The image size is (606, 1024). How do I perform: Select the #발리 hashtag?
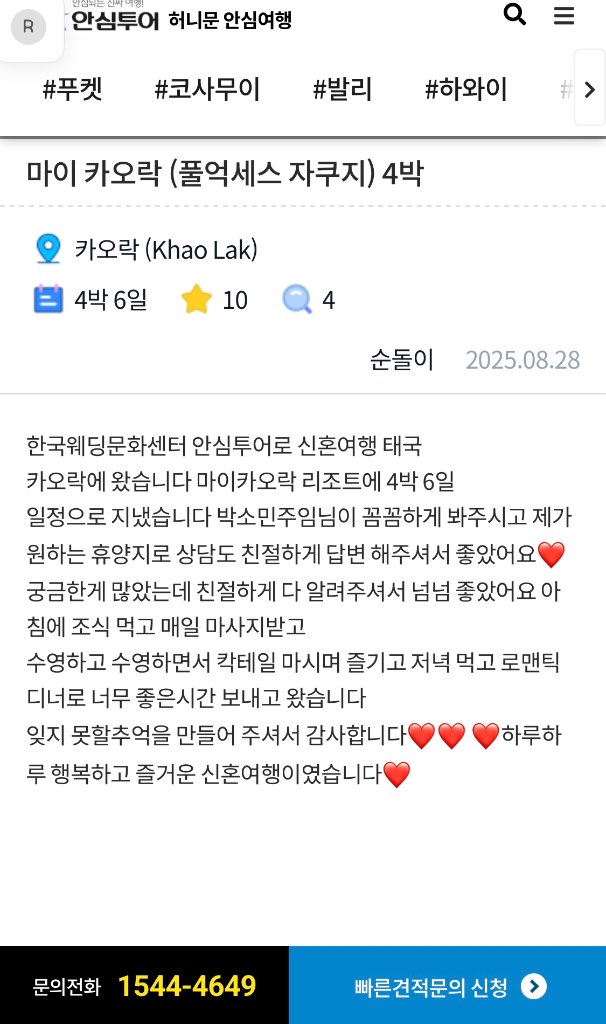(343, 90)
